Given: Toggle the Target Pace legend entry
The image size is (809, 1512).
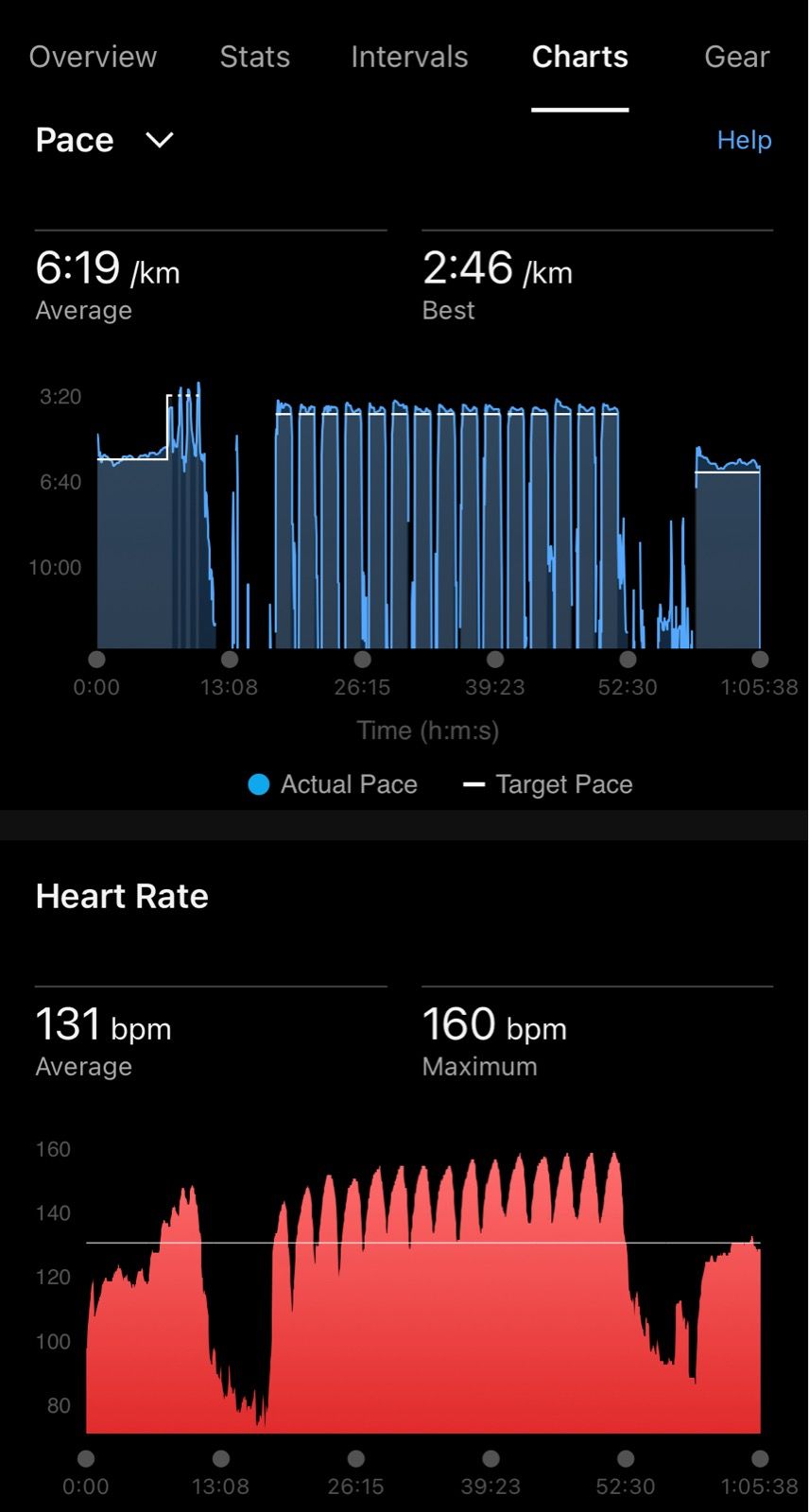Looking at the screenshot, I should (547, 784).
